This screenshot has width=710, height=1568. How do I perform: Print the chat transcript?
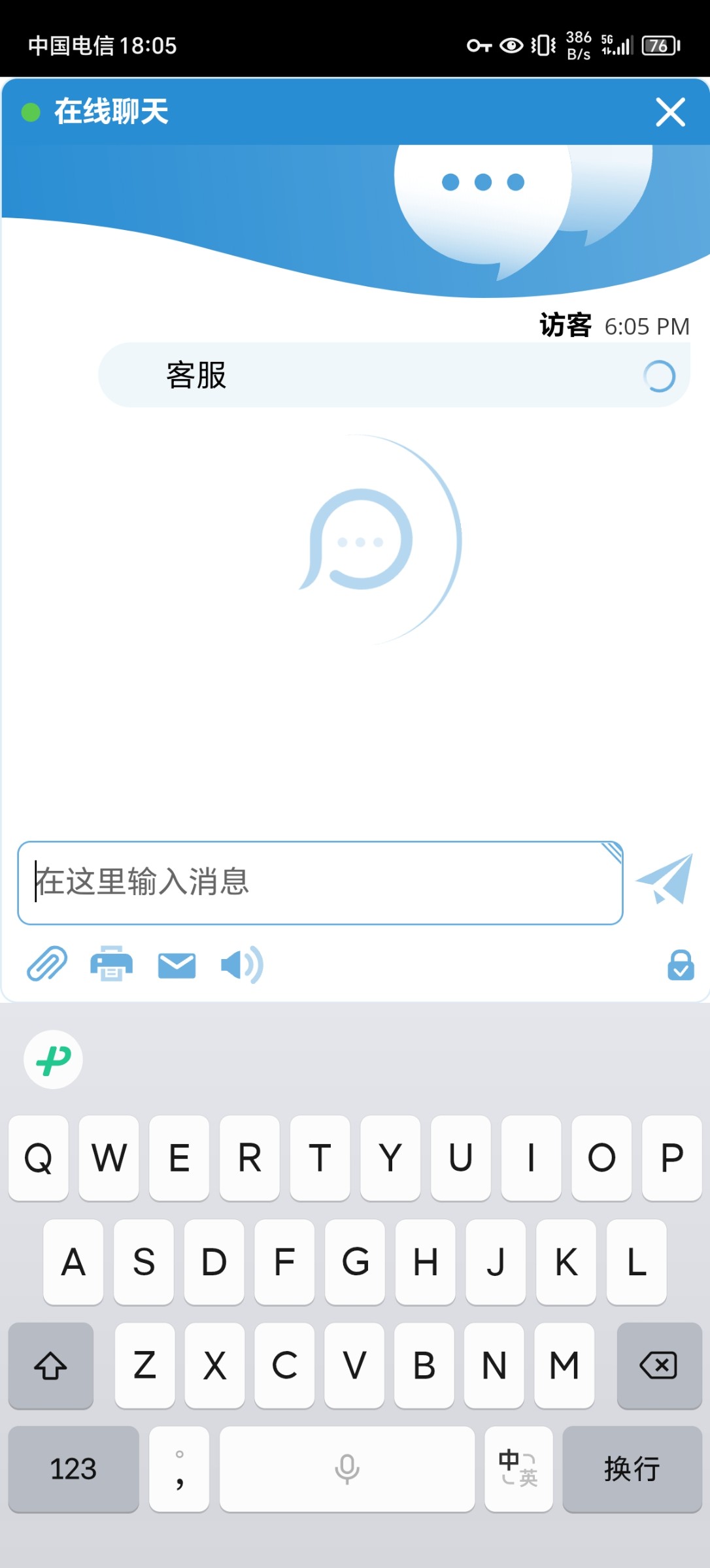point(111,964)
